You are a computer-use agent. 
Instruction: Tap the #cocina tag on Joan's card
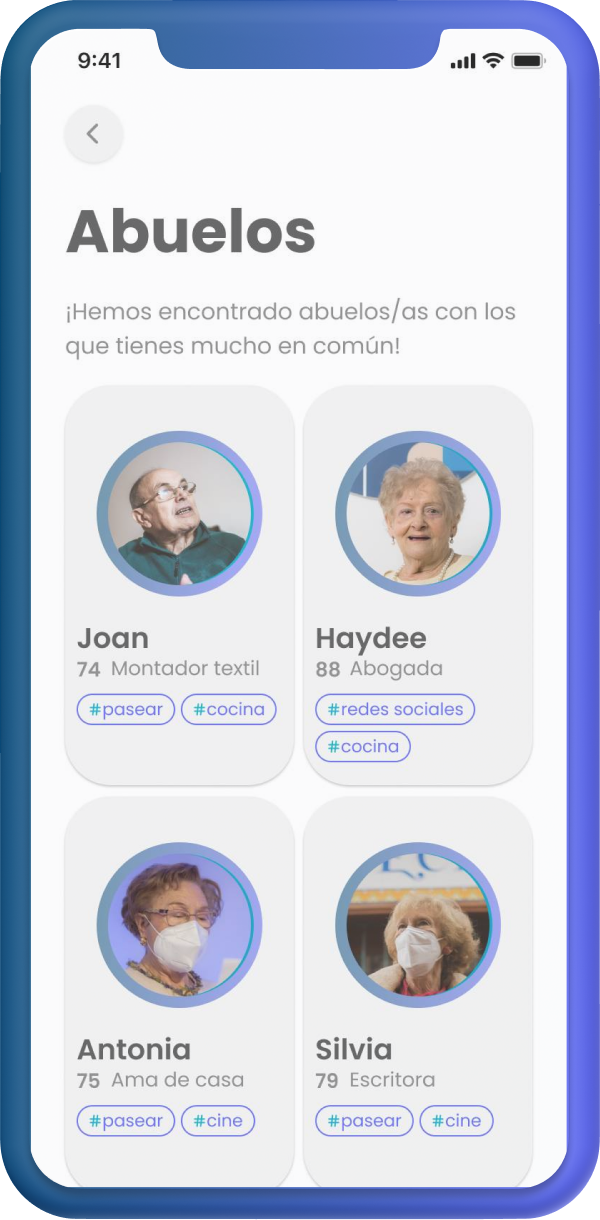click(229, 710)
